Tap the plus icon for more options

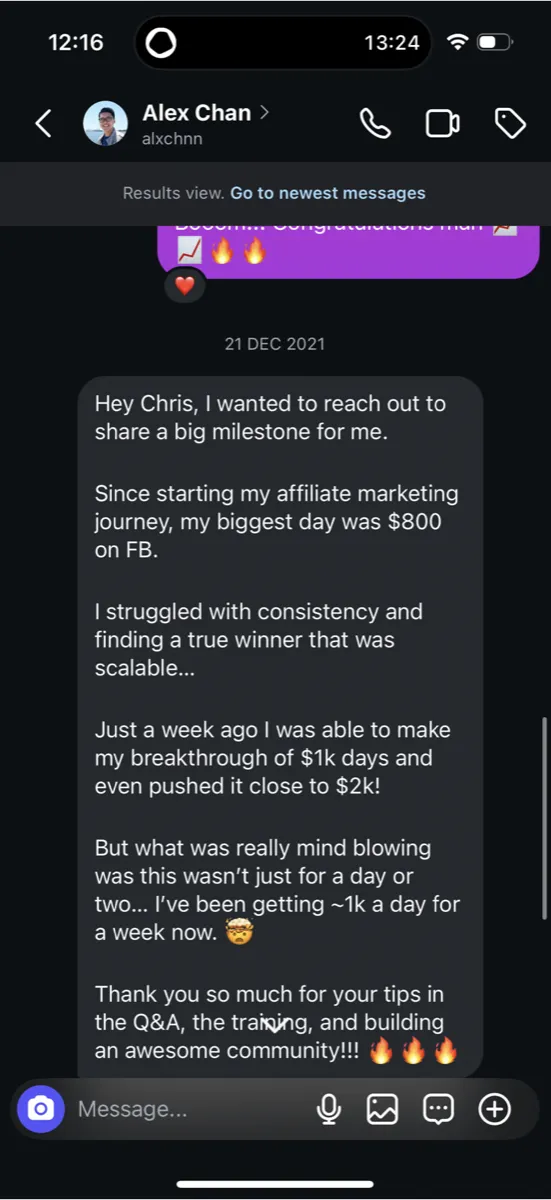tap(495, 1109)
